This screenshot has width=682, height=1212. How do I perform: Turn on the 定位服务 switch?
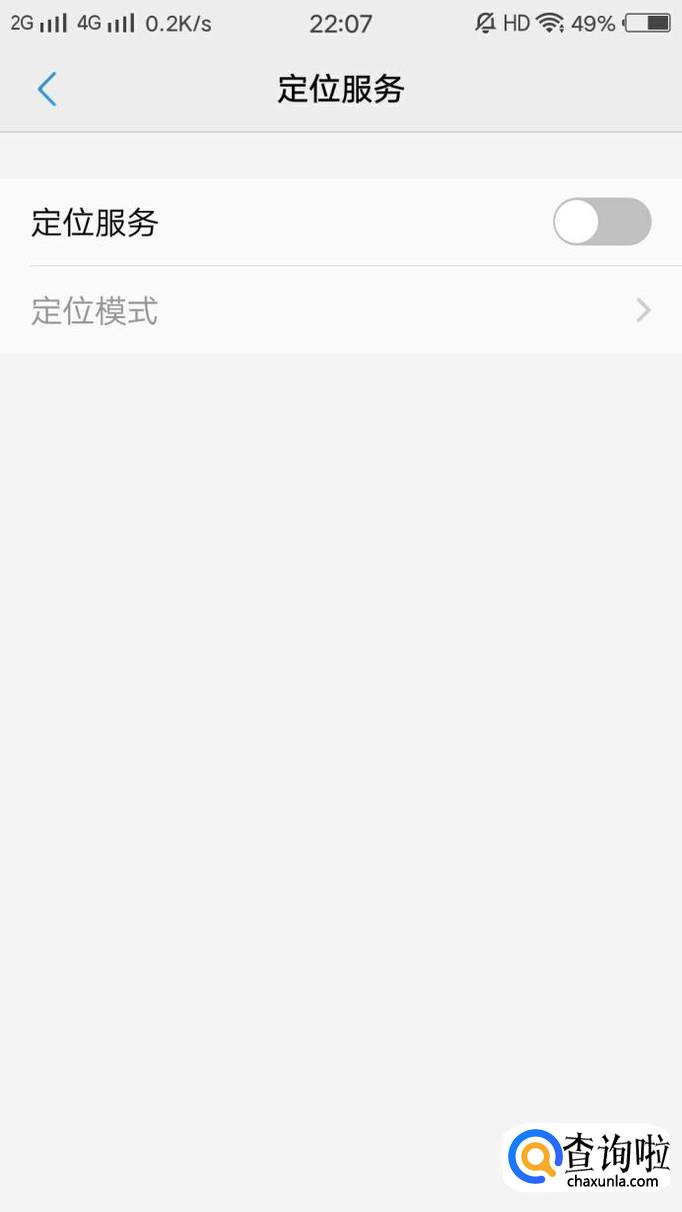(602, 222)
